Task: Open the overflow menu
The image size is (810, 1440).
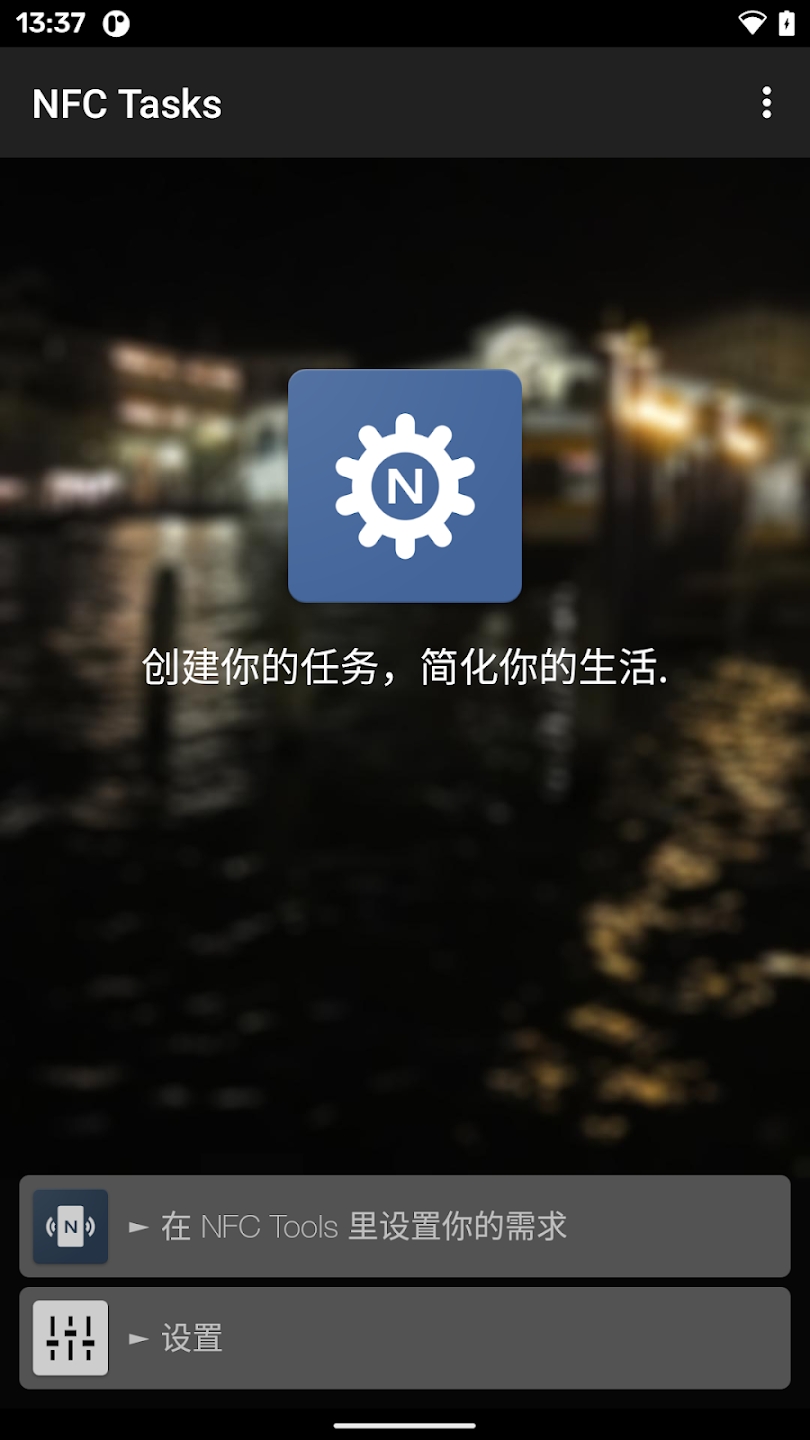Action: pyautogui.click(x=766, y=103)
